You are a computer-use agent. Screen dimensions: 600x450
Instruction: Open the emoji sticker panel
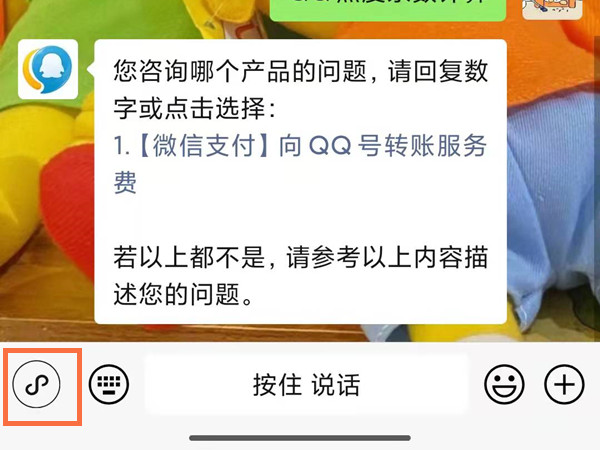[505, 384]
